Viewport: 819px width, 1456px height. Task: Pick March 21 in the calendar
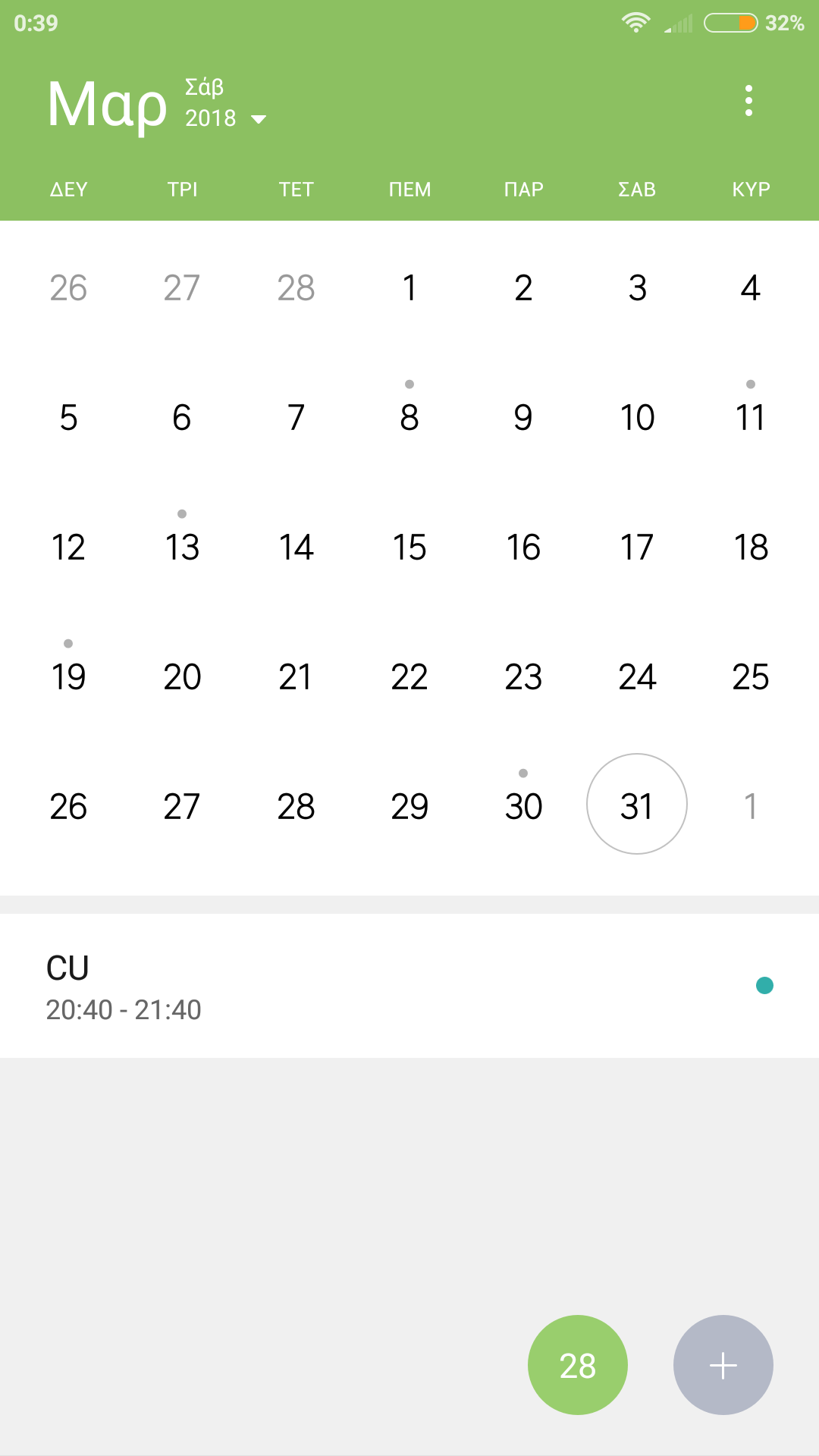pos(296,676)
